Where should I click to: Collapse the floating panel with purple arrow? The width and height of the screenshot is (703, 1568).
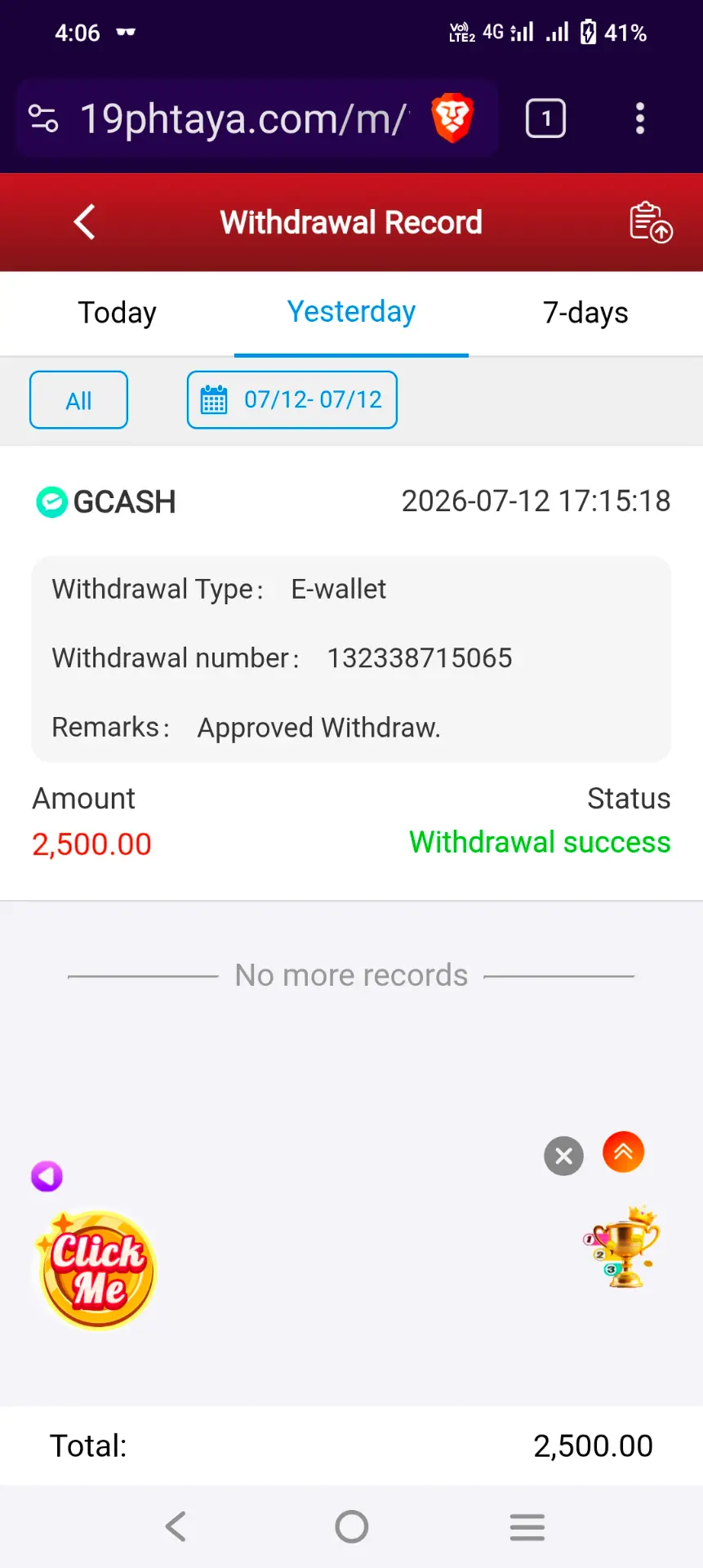pyautogui.click(x=47, y=1176)
